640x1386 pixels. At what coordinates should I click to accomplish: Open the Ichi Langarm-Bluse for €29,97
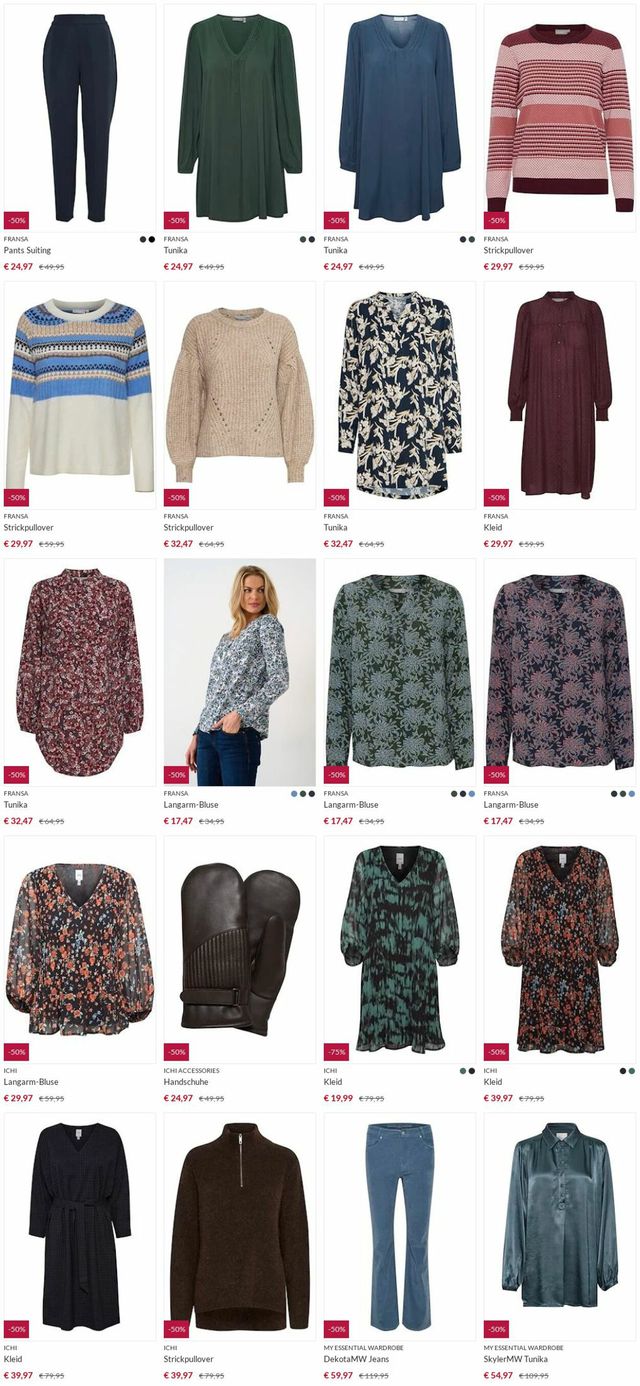coord(80,949)
